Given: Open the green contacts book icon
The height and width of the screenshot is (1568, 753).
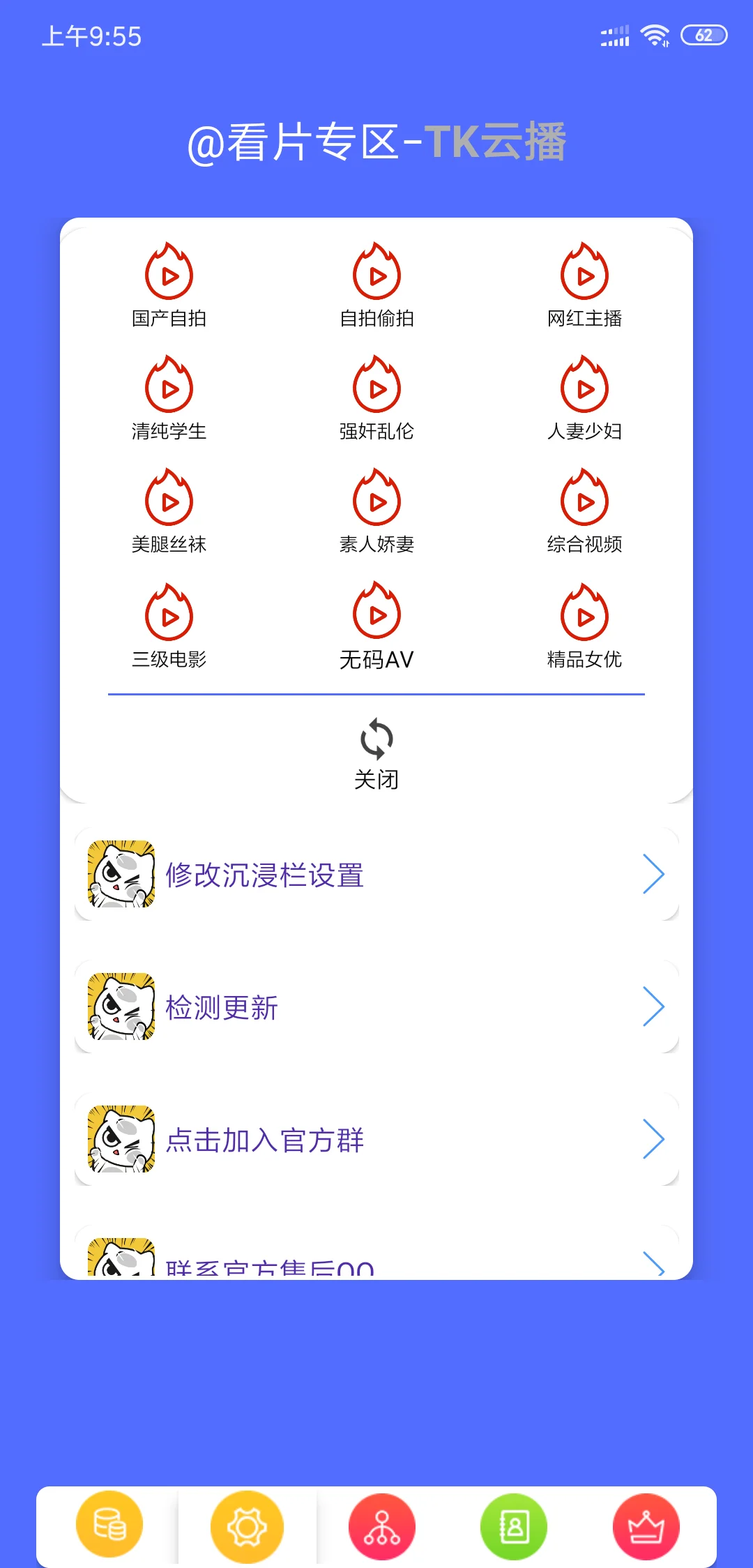Looking at the screenshot, I should point(514,1527).
